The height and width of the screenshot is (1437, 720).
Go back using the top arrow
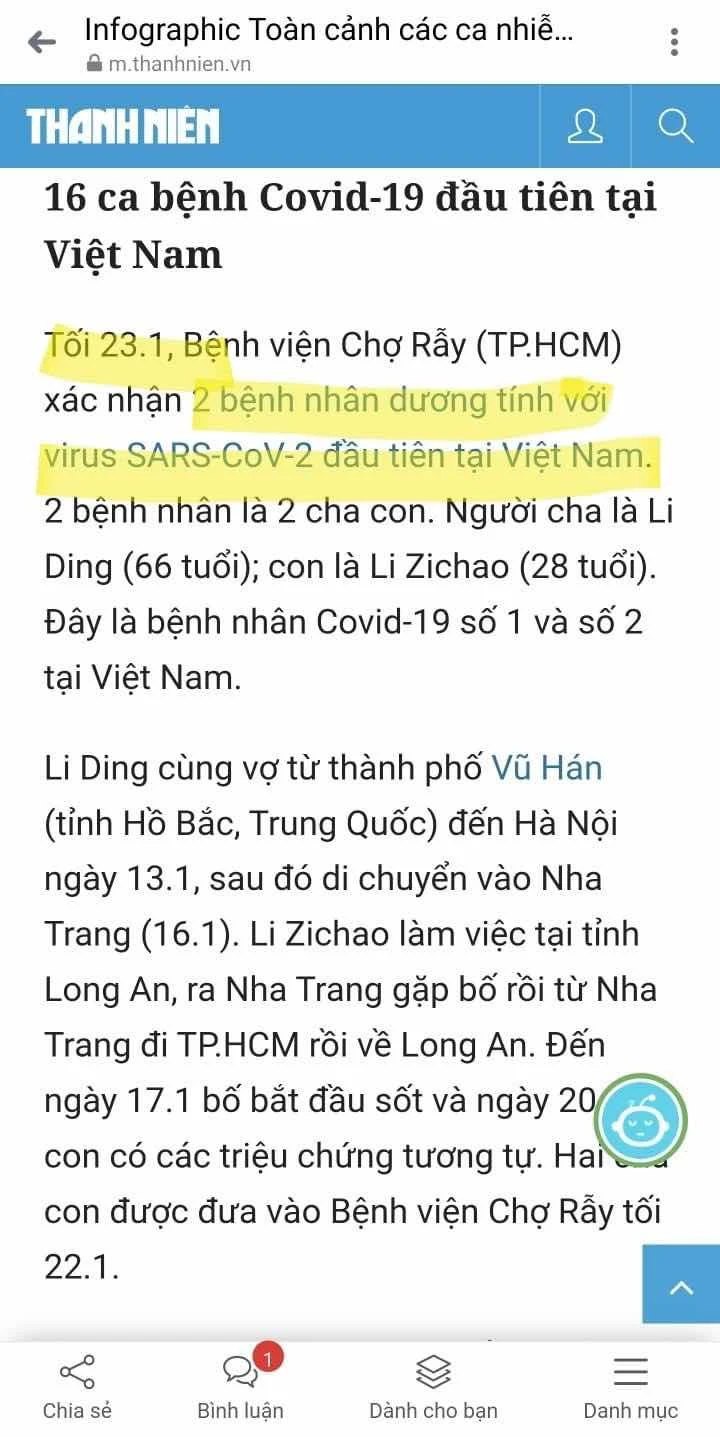(41, 42)
